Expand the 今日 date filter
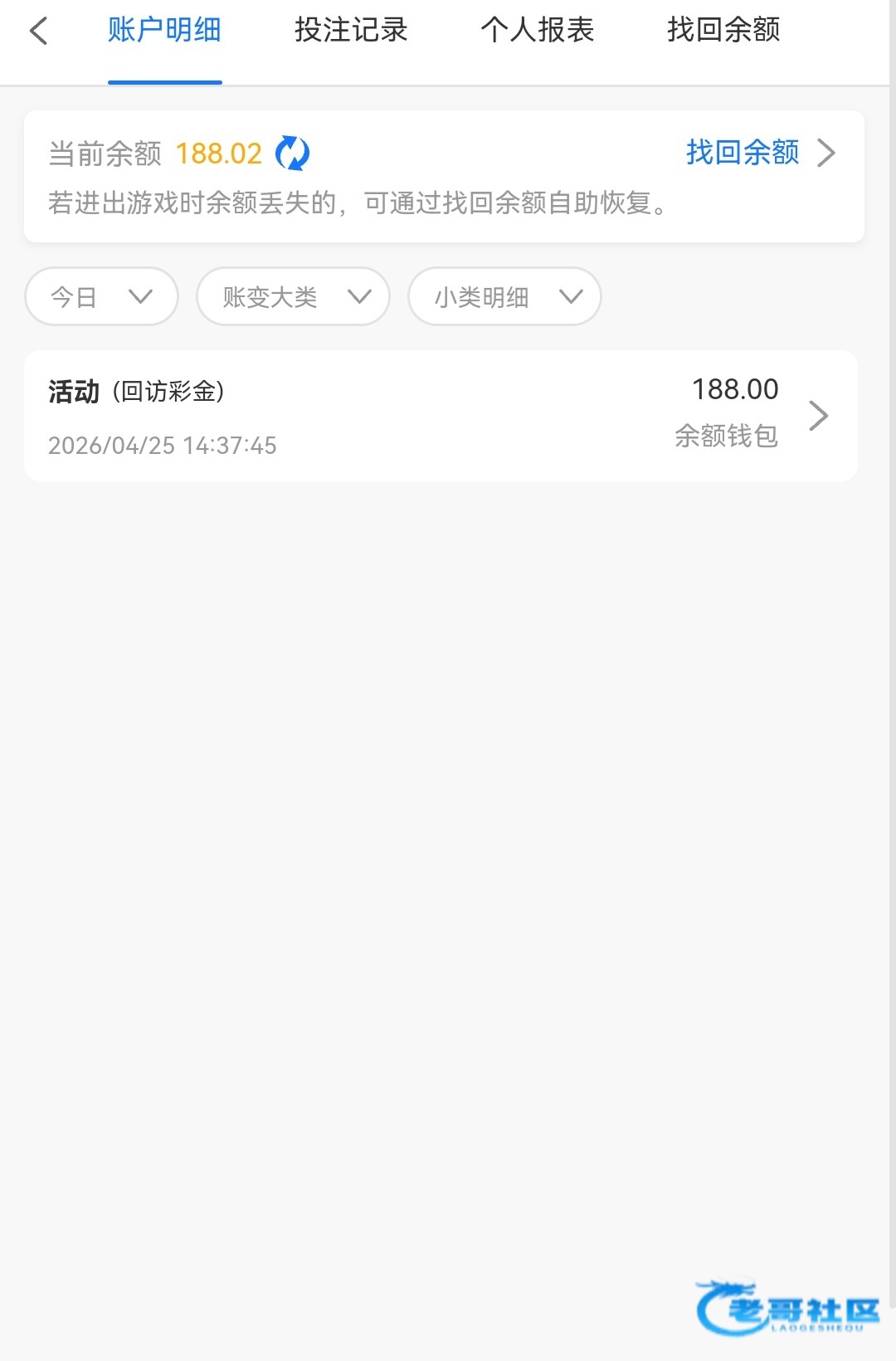This screenshot has height=1361, width=896. [x=101, y=296]
